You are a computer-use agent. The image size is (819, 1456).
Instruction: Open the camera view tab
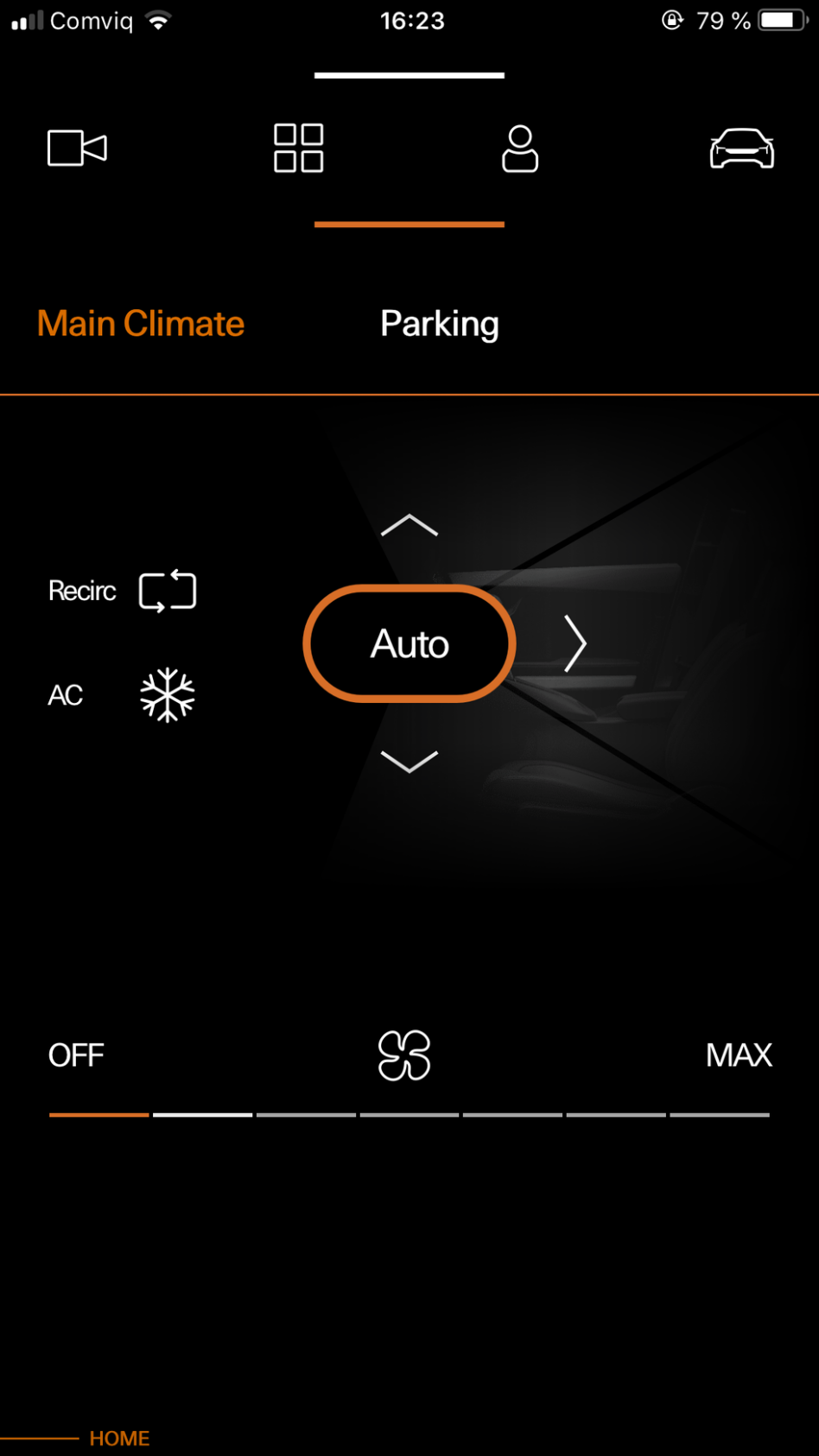[x=77, y=148]
